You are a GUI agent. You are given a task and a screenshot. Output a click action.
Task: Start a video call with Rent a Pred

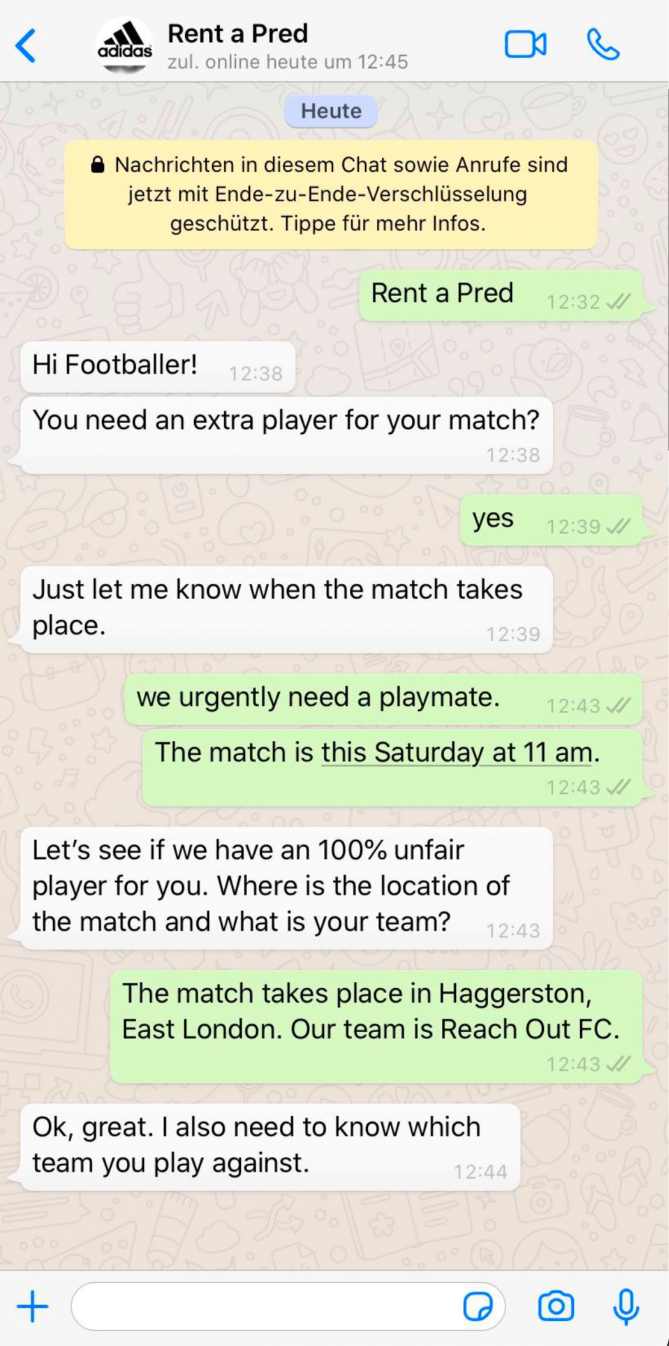coord(525,44)
